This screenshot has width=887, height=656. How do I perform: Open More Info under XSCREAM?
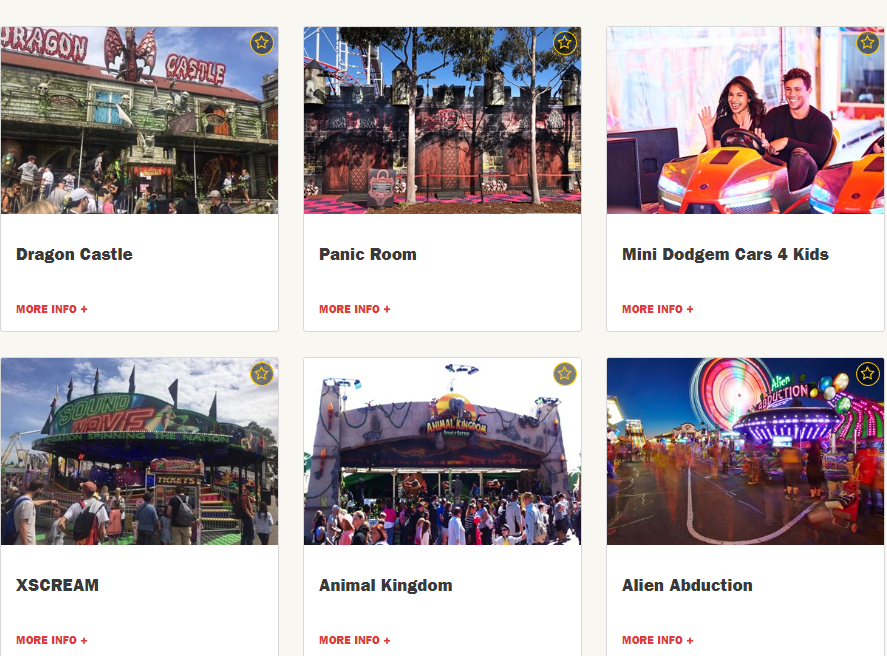52,640
